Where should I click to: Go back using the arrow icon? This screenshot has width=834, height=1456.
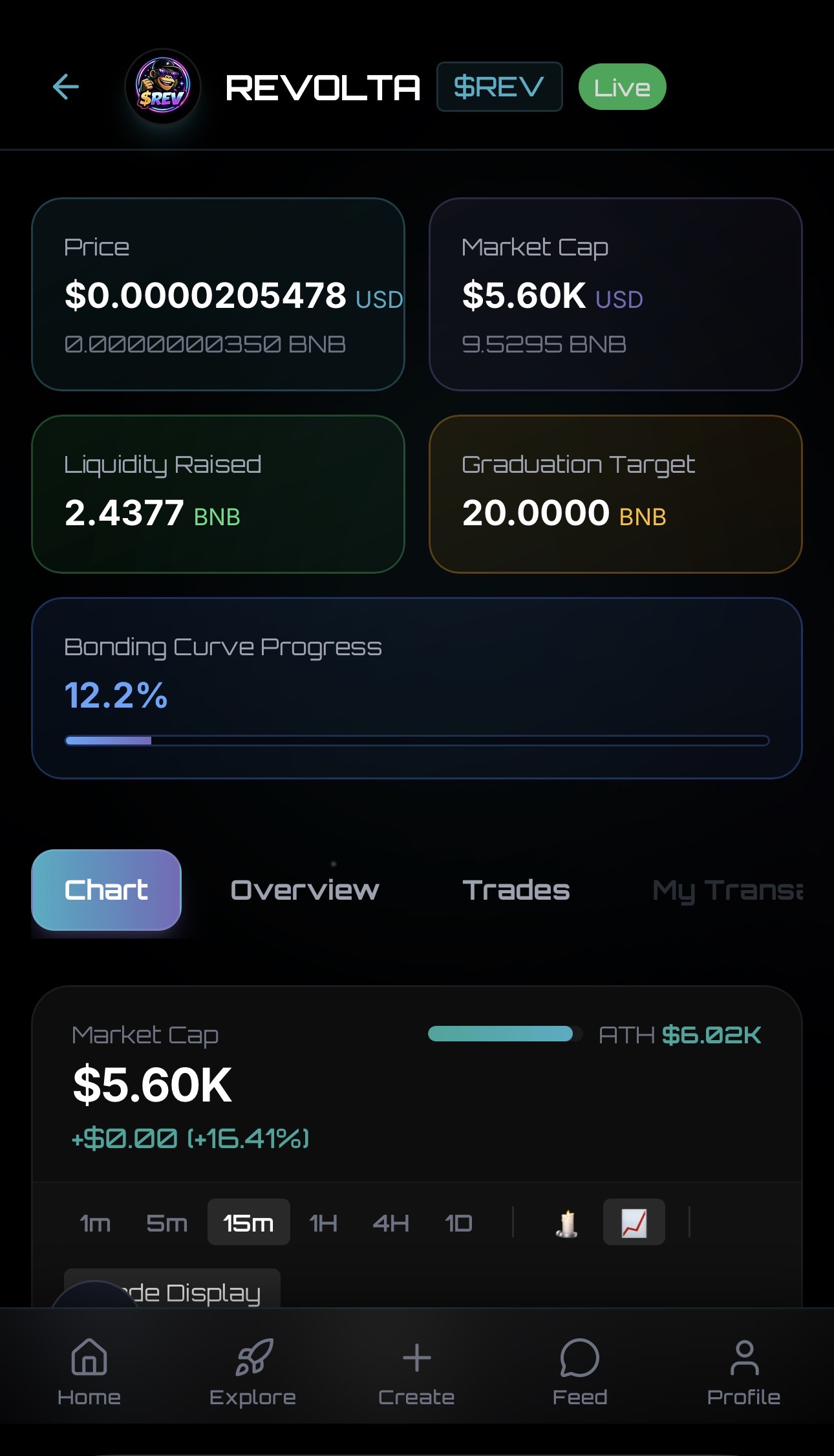(66, 87)
